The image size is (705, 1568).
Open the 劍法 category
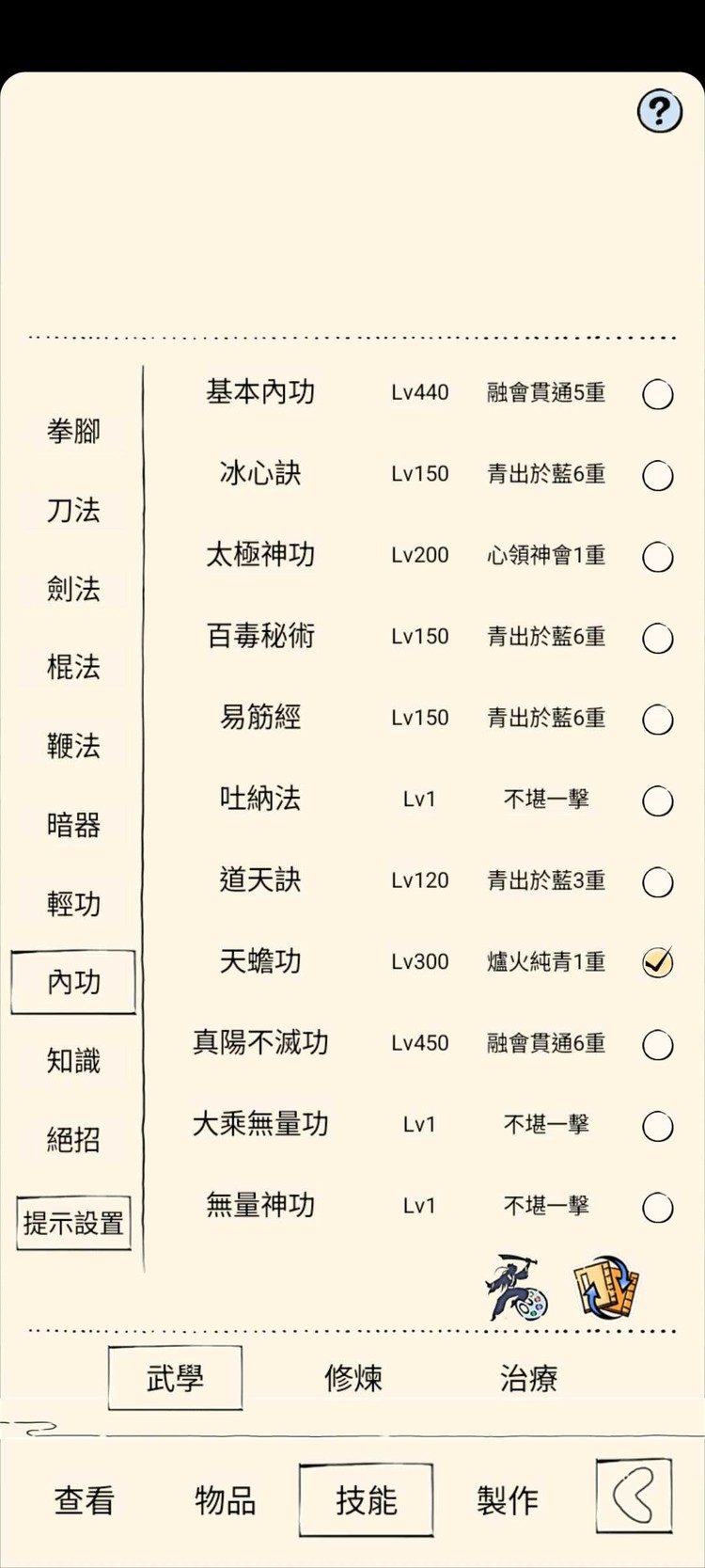(73, 590)
